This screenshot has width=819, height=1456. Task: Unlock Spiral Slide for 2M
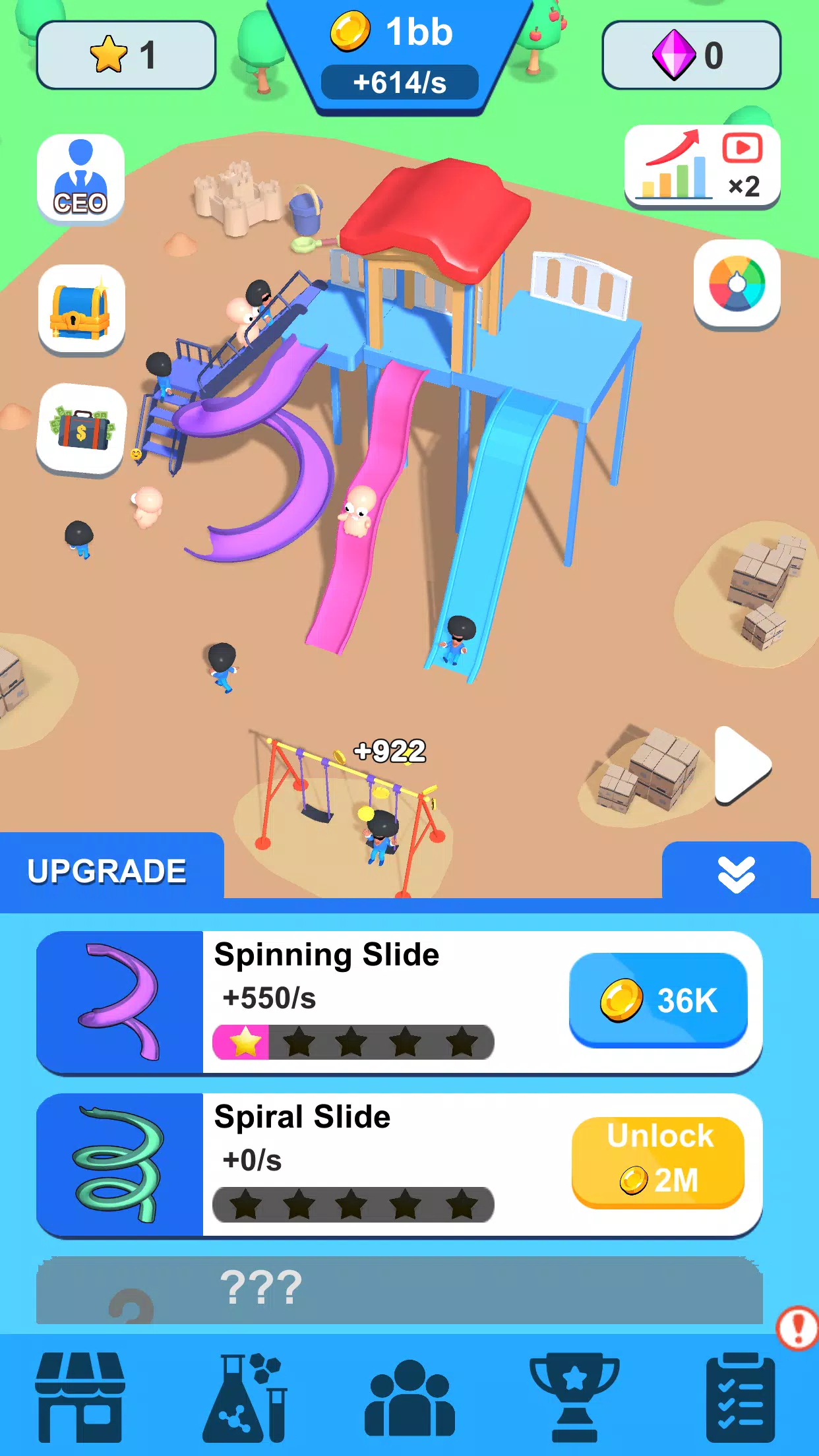tap(658, 1162)
